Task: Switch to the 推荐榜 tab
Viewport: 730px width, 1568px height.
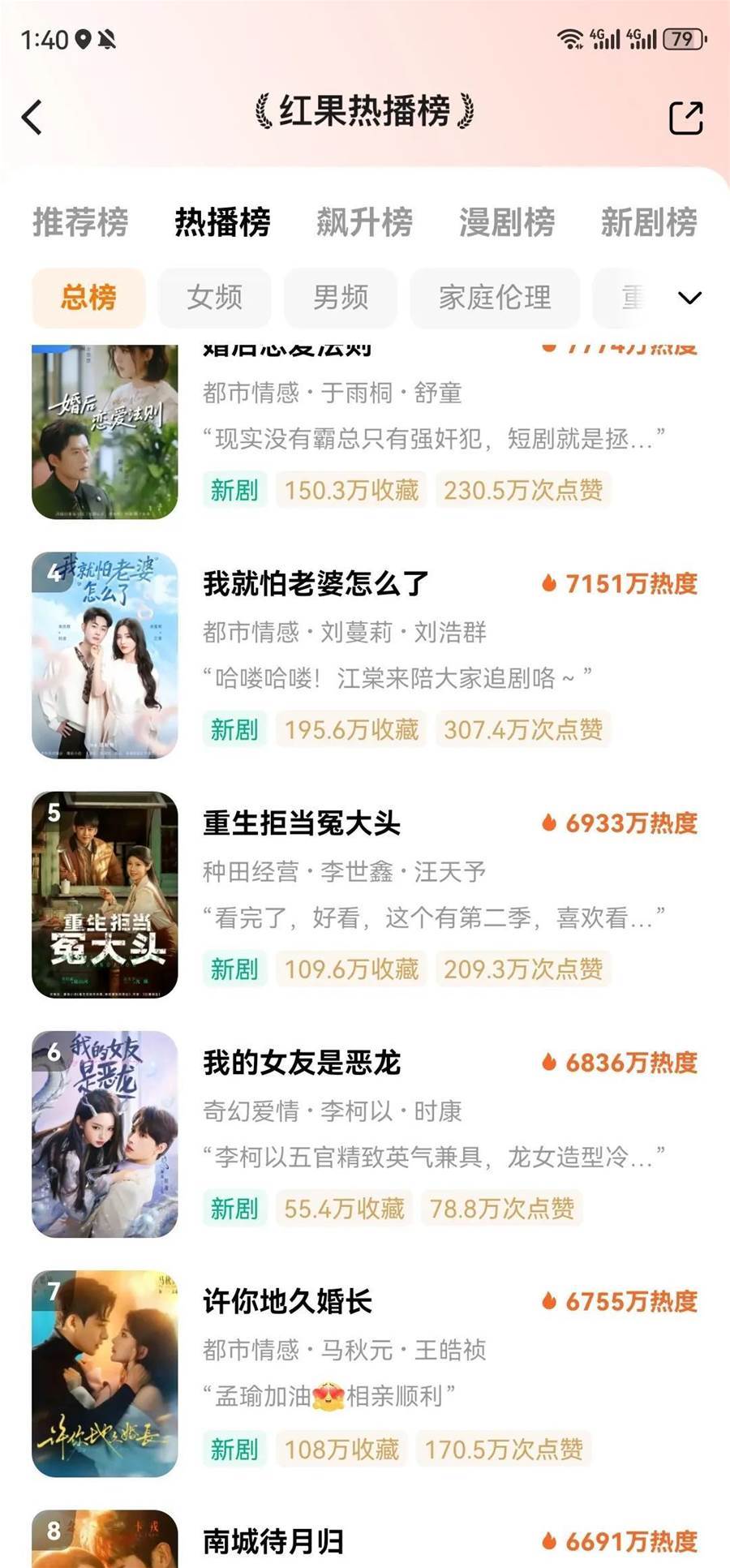Action: click(80, 222)
